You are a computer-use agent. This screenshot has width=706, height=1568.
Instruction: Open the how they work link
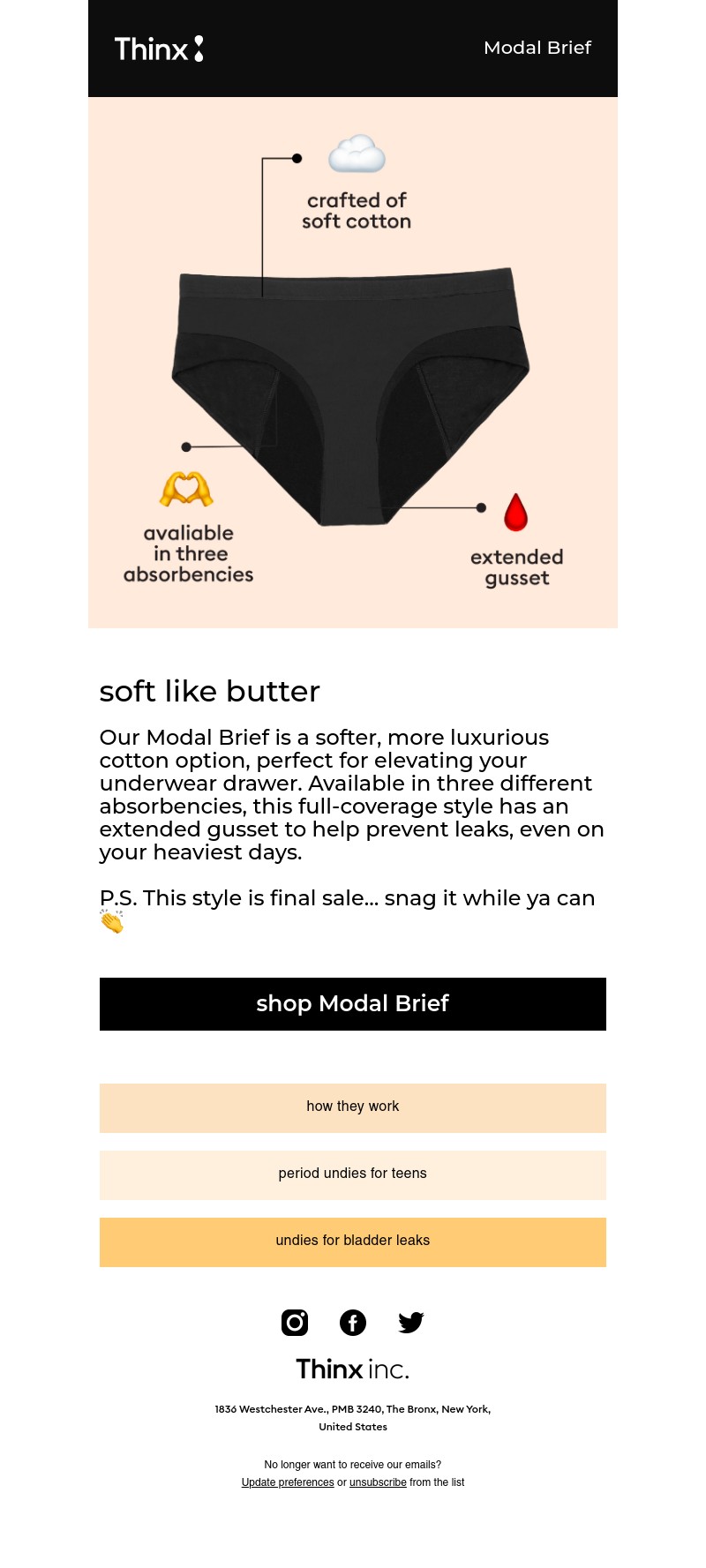click(352, 1107)
